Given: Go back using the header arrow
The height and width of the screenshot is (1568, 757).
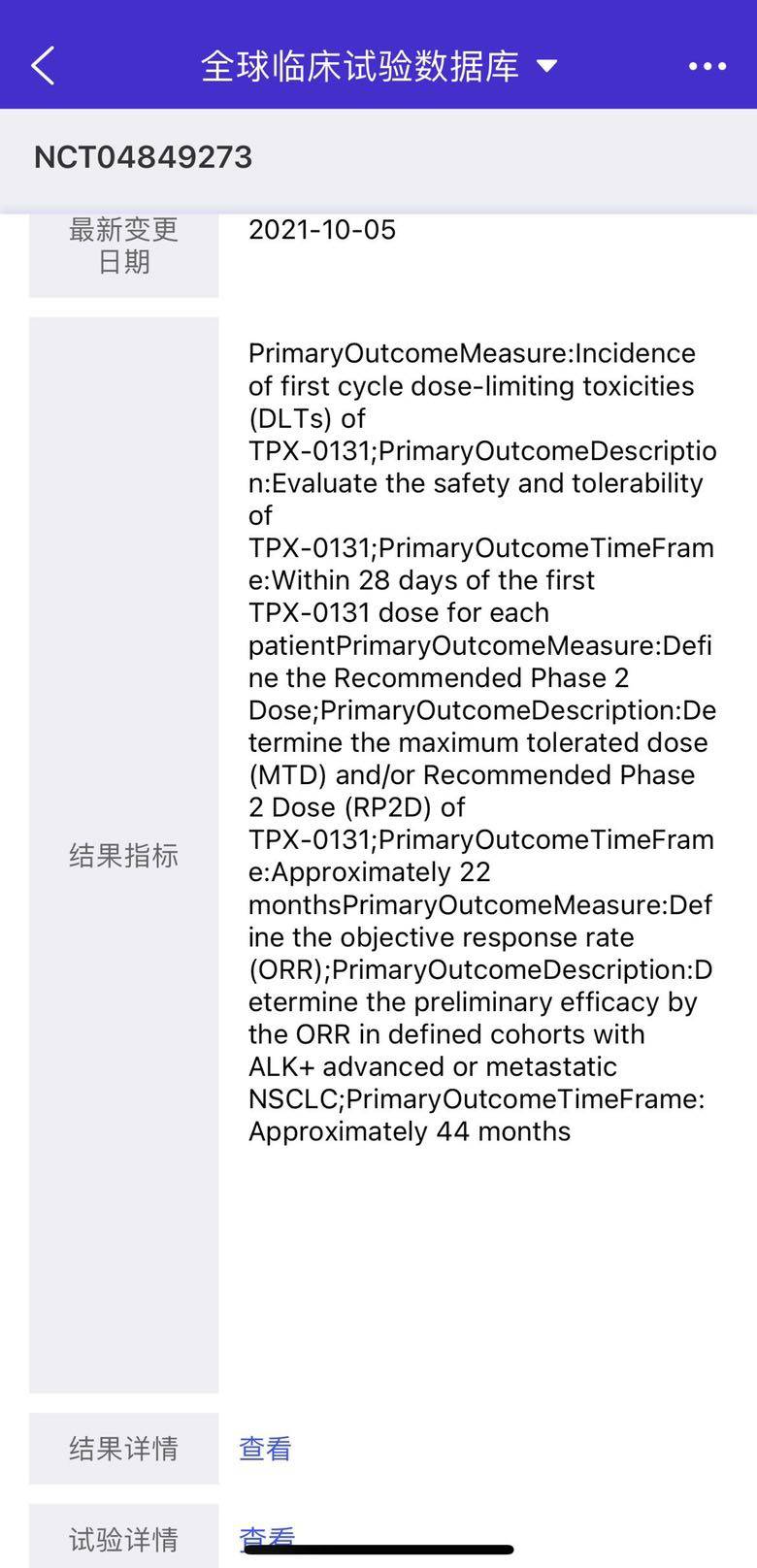Looking at the screenshot, I should pos(44,66).
